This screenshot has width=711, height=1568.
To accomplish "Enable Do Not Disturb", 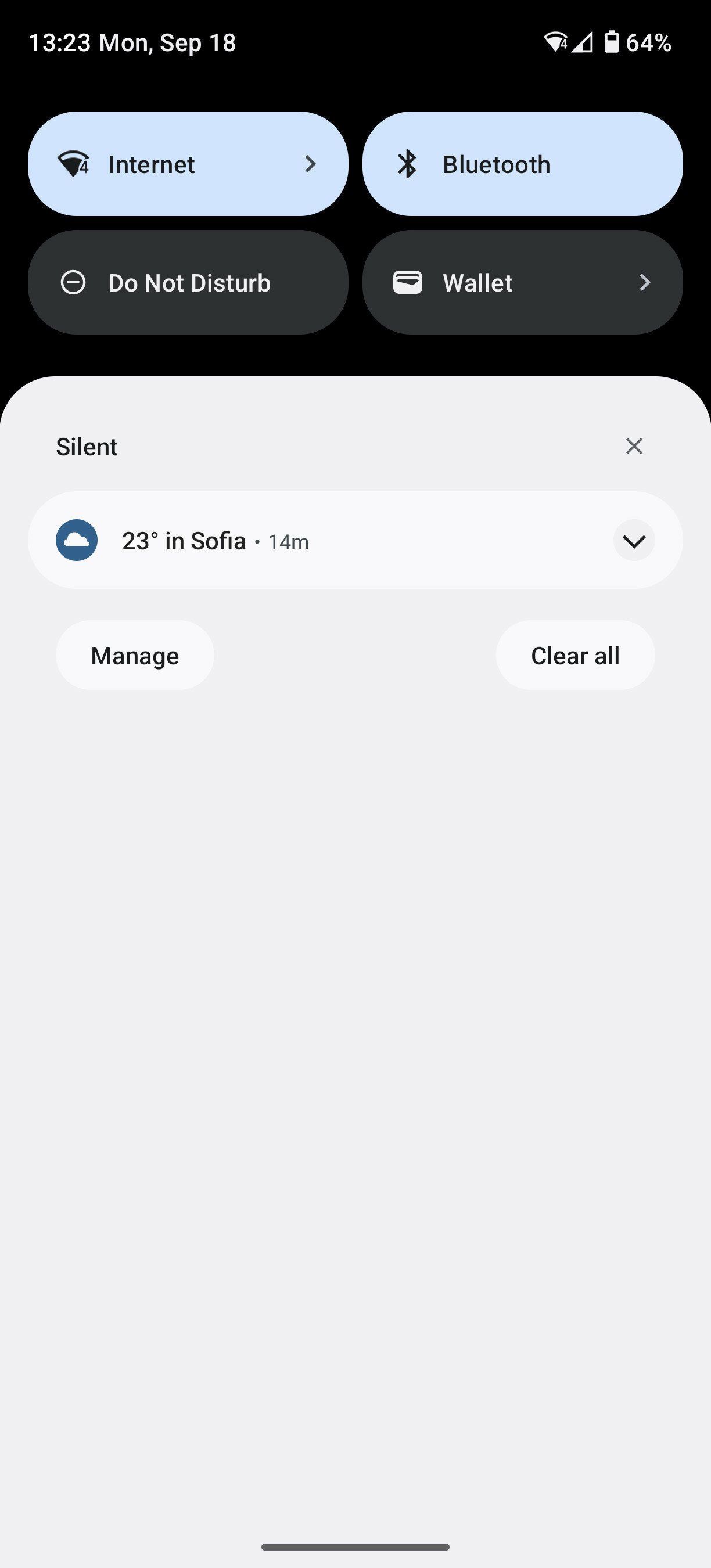I will (188, 282).
